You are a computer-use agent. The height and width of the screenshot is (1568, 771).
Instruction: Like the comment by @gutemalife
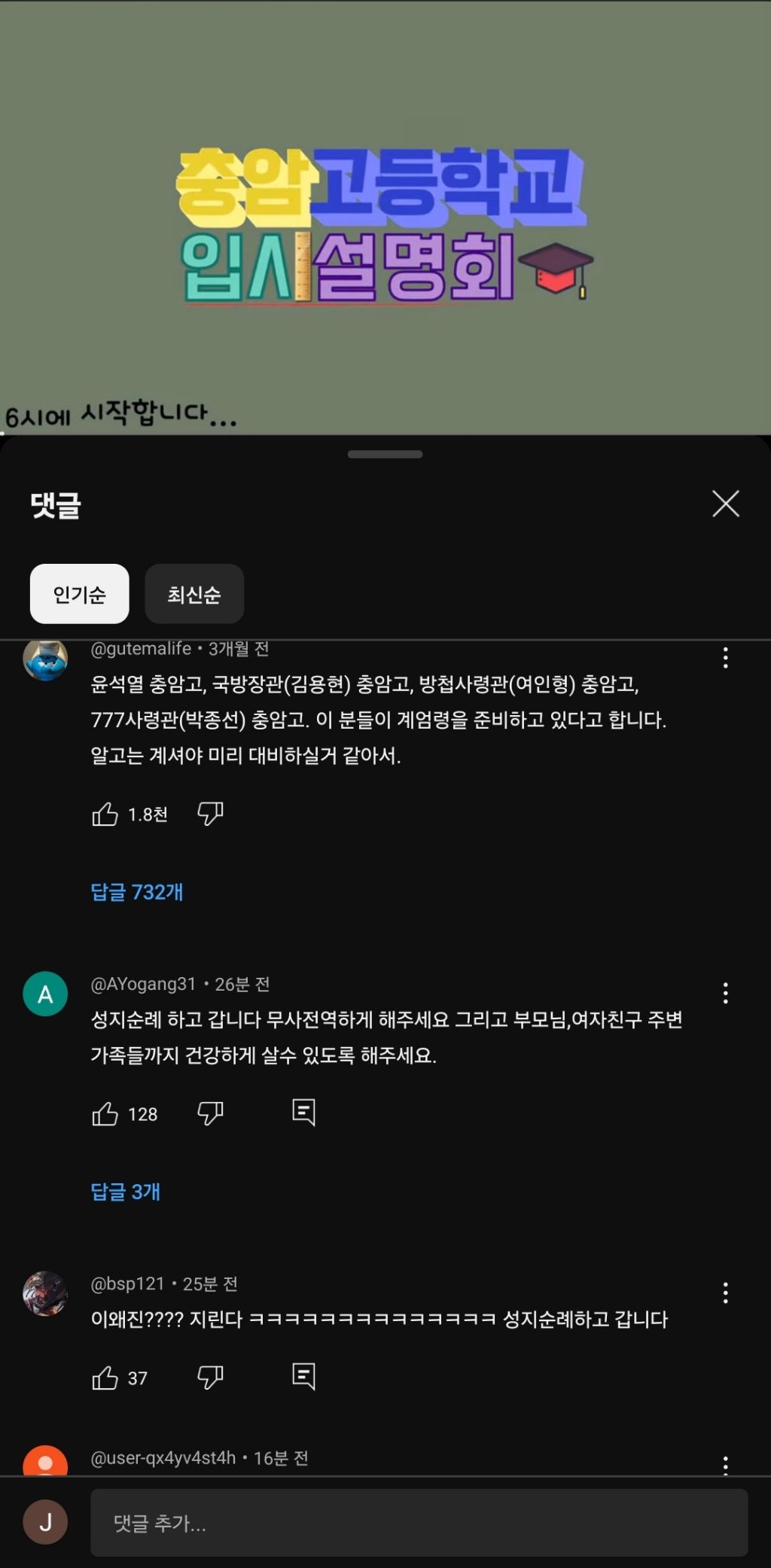[x=105, y=814]
